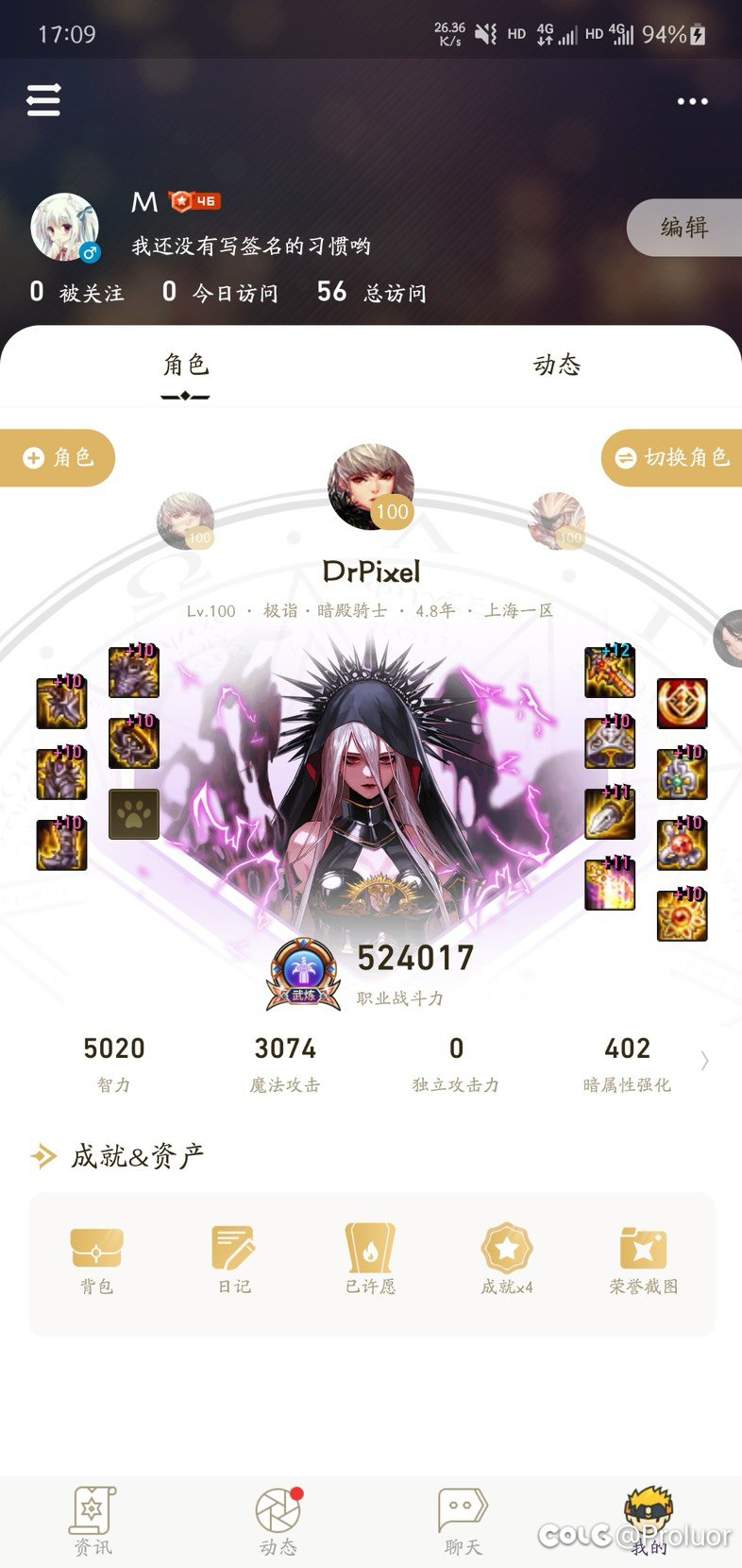Select the 角色 top tab
This screenshot has height=1568, width=742.
185,366
